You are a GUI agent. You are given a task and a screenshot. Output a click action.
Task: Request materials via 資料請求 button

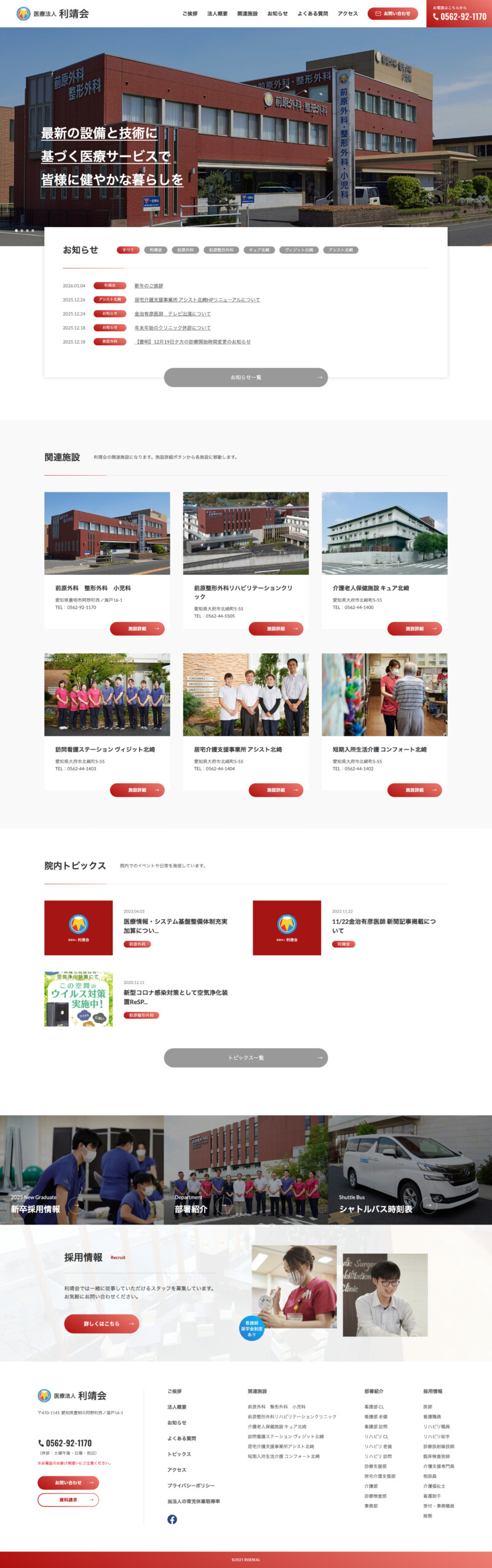(68, 1500)
